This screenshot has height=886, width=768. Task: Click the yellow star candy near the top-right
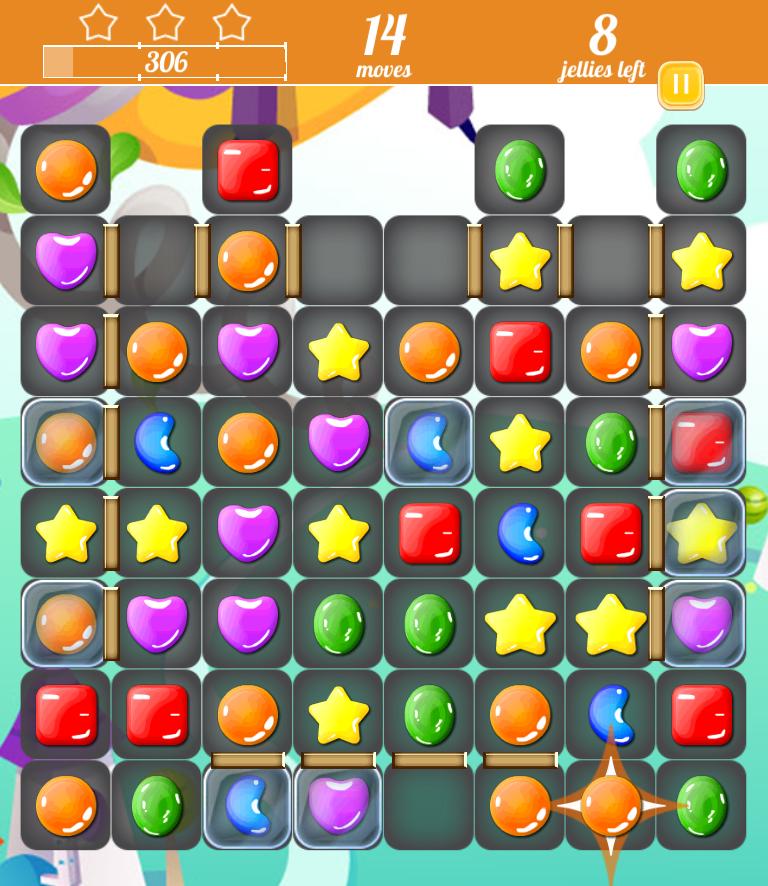700,259
